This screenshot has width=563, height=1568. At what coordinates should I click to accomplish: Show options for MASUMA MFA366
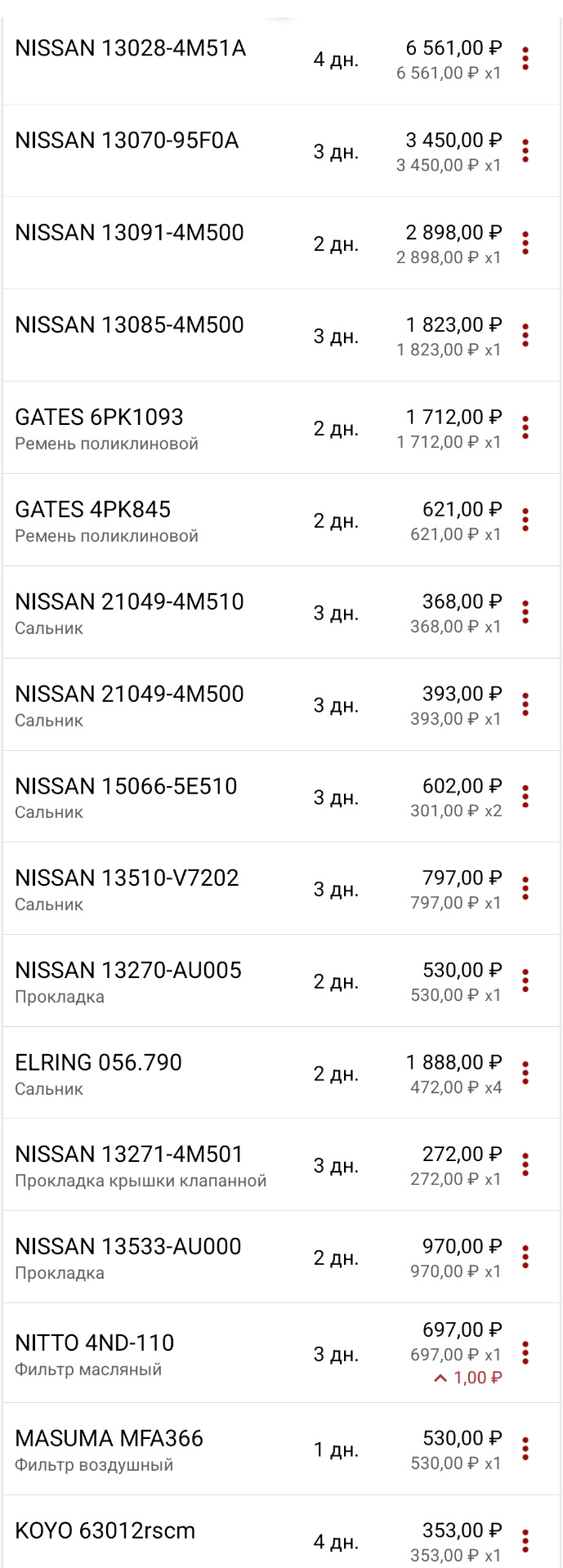point(525,1449)
